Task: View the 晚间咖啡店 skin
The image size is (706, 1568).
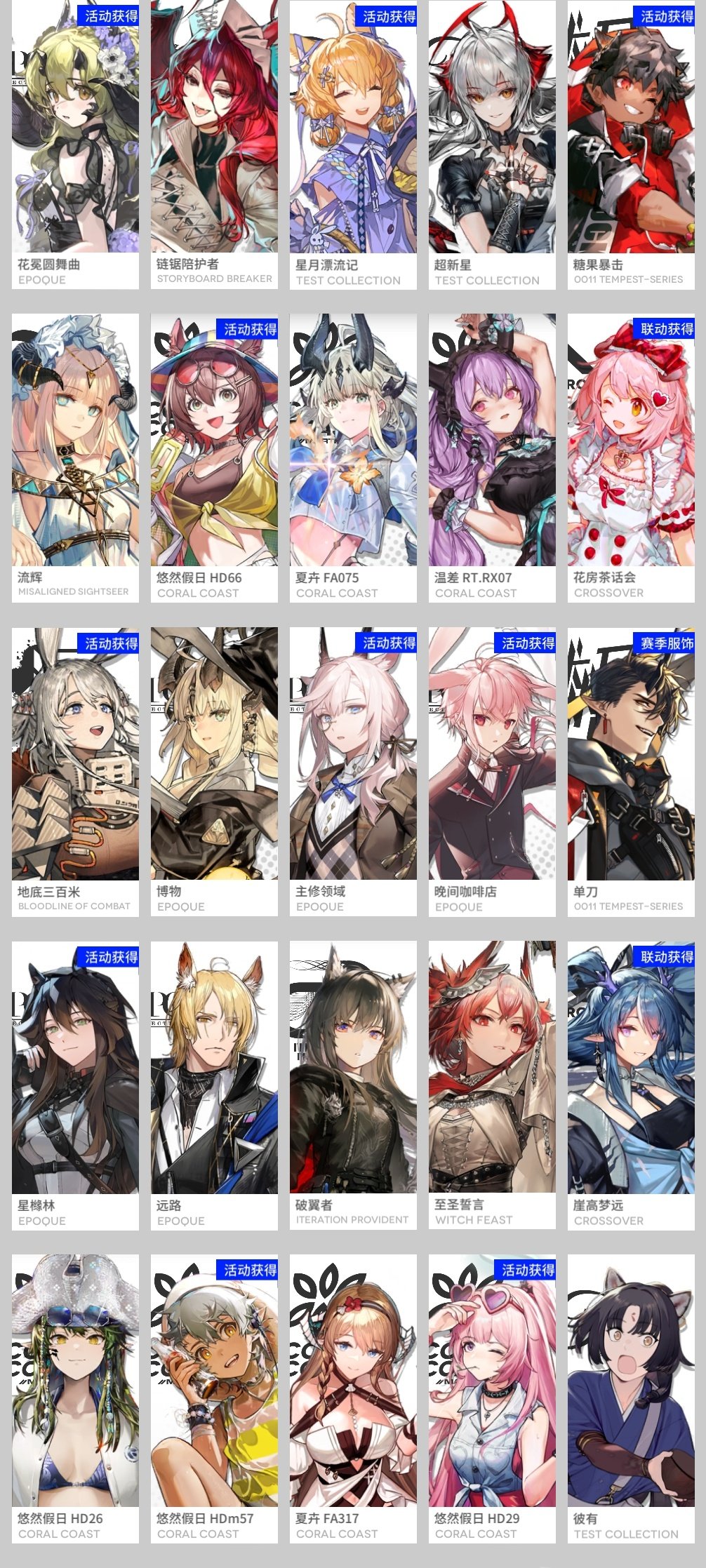Action: click(x=492, y=770)
